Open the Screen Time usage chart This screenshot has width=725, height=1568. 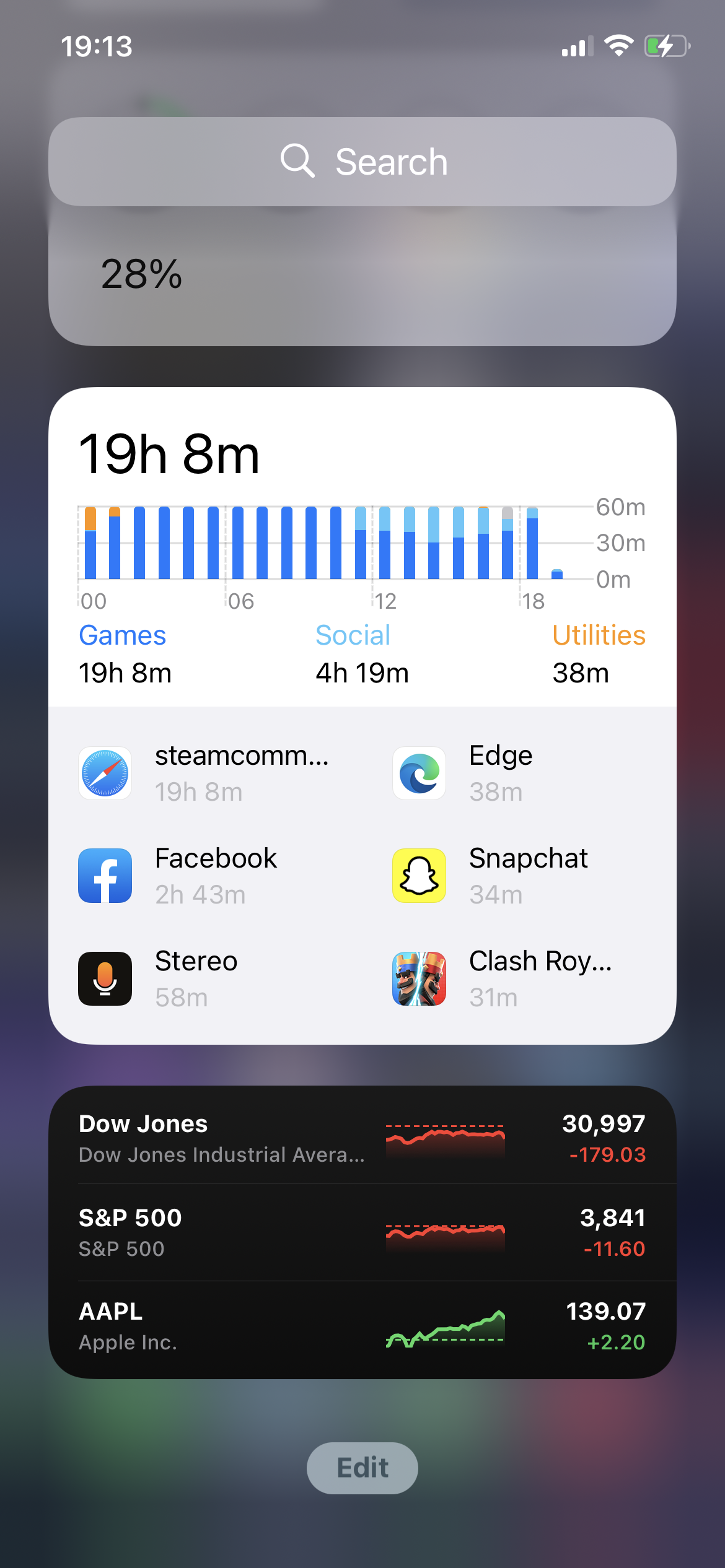coord(362,547)
